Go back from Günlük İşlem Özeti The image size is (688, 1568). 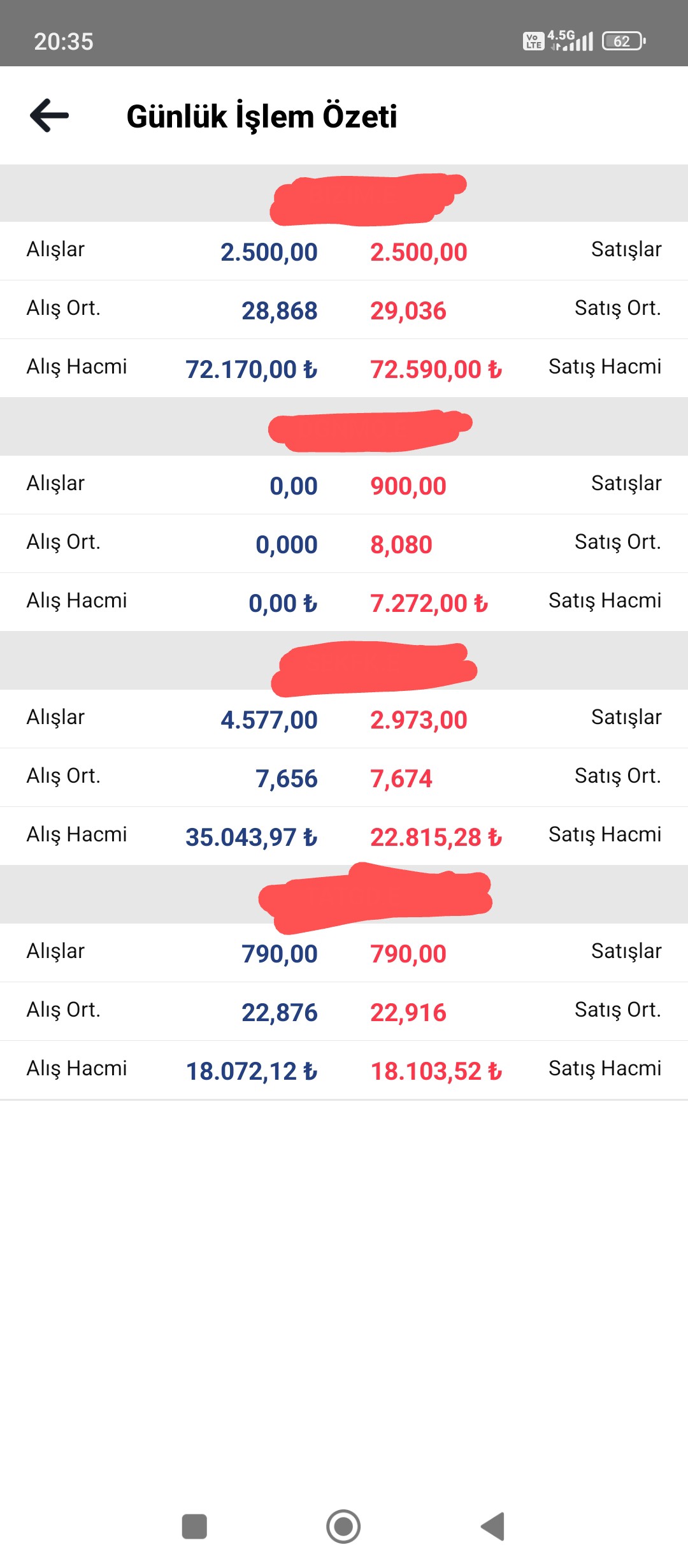click(50, 115)
